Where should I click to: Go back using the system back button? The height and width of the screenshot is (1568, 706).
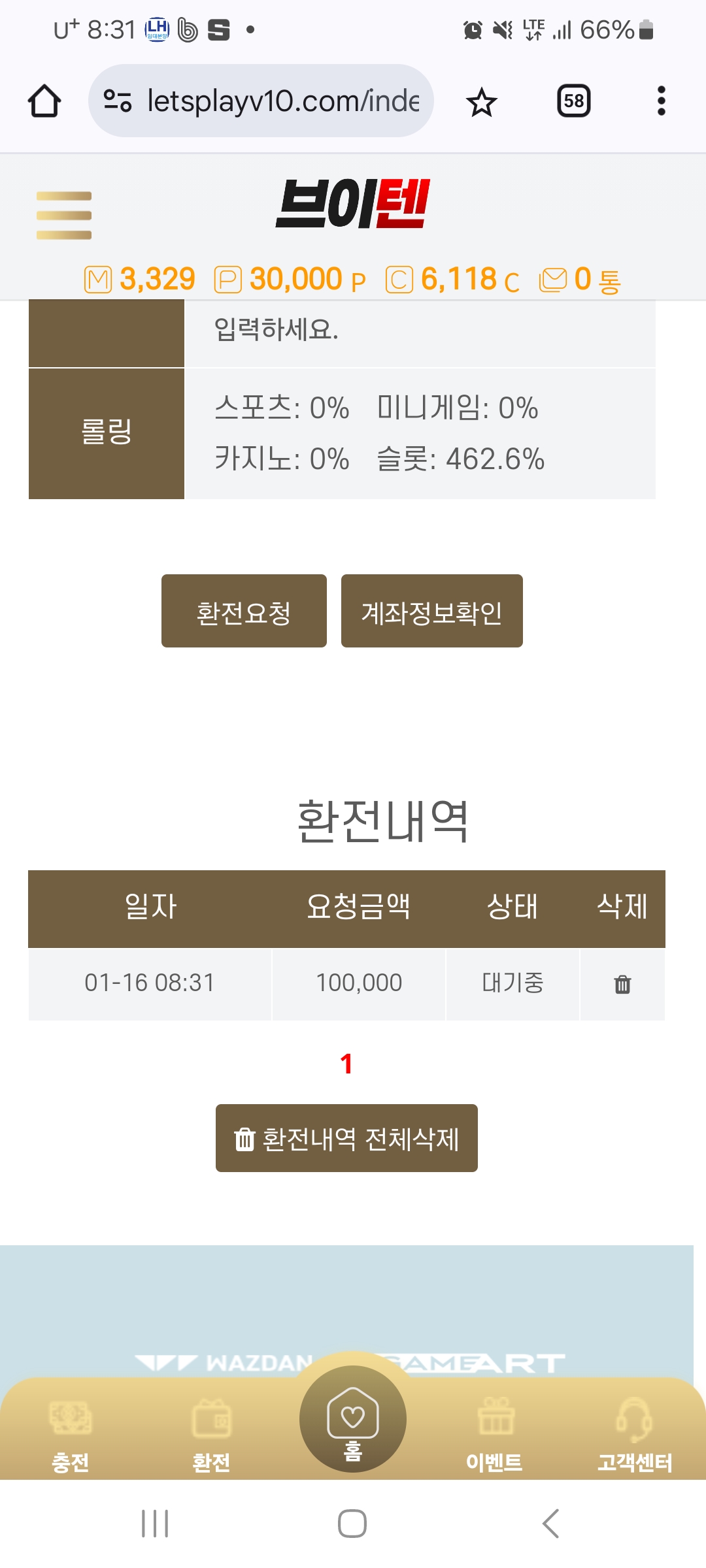550,1524
